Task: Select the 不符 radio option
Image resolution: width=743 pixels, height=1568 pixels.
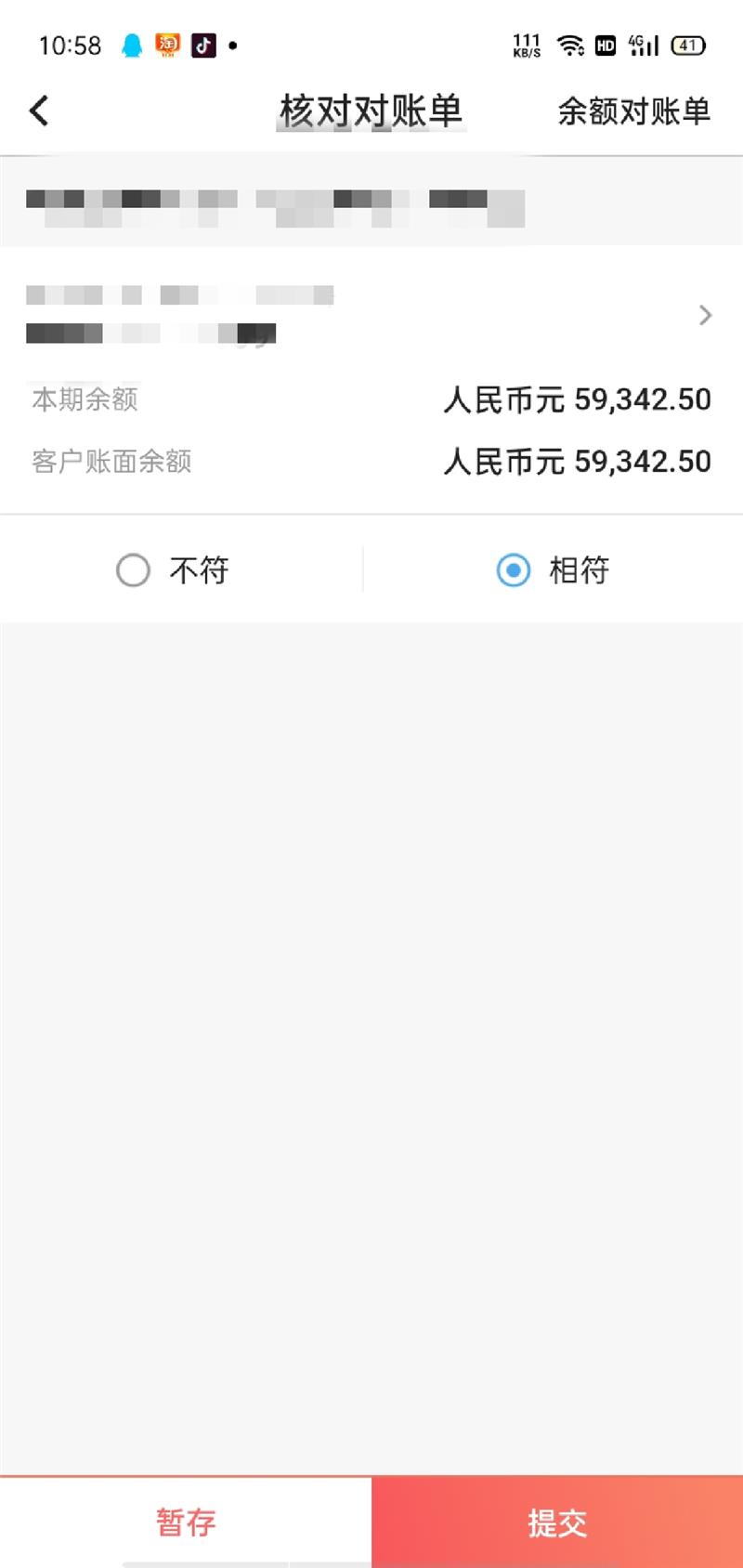Action: pos(134,569)
